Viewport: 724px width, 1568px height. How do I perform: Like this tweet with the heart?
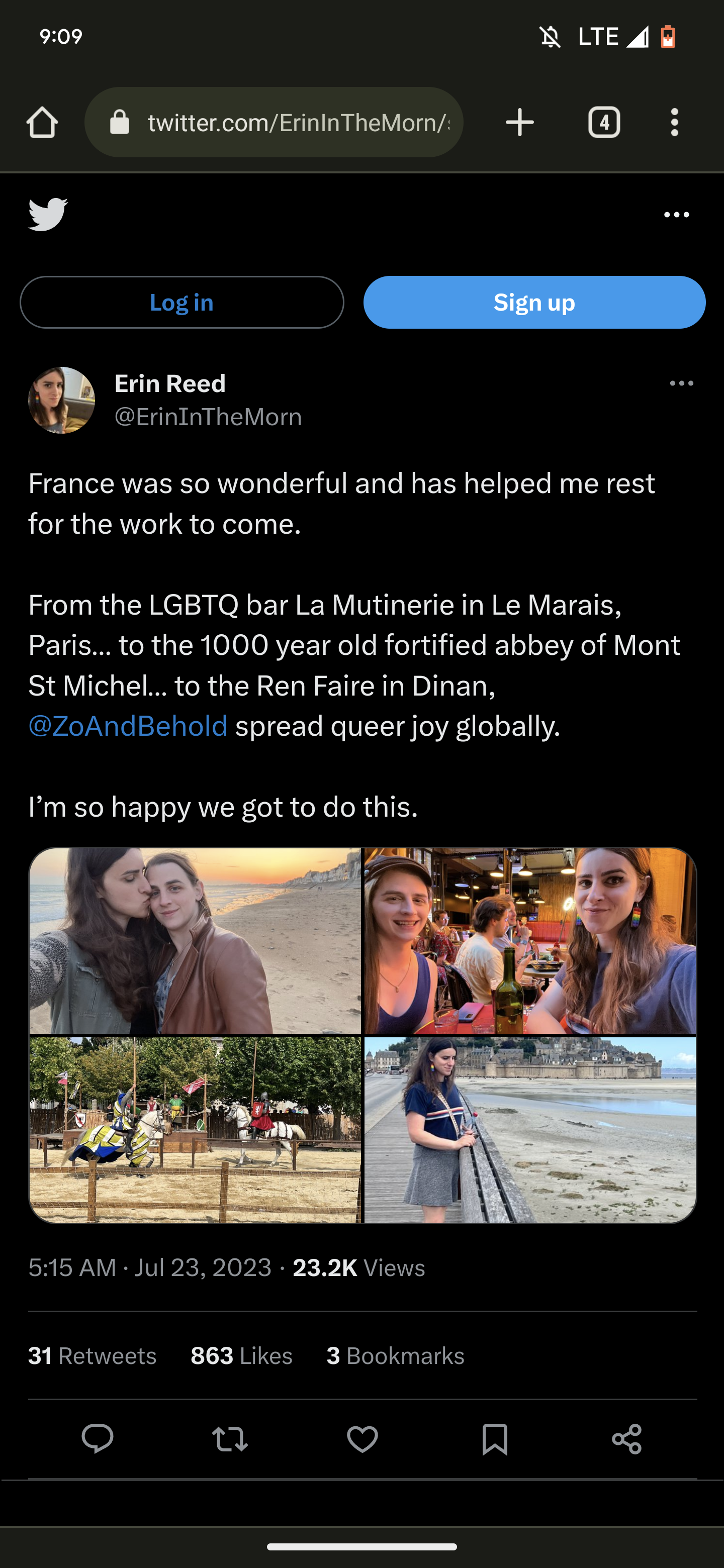click(363, 1439)
